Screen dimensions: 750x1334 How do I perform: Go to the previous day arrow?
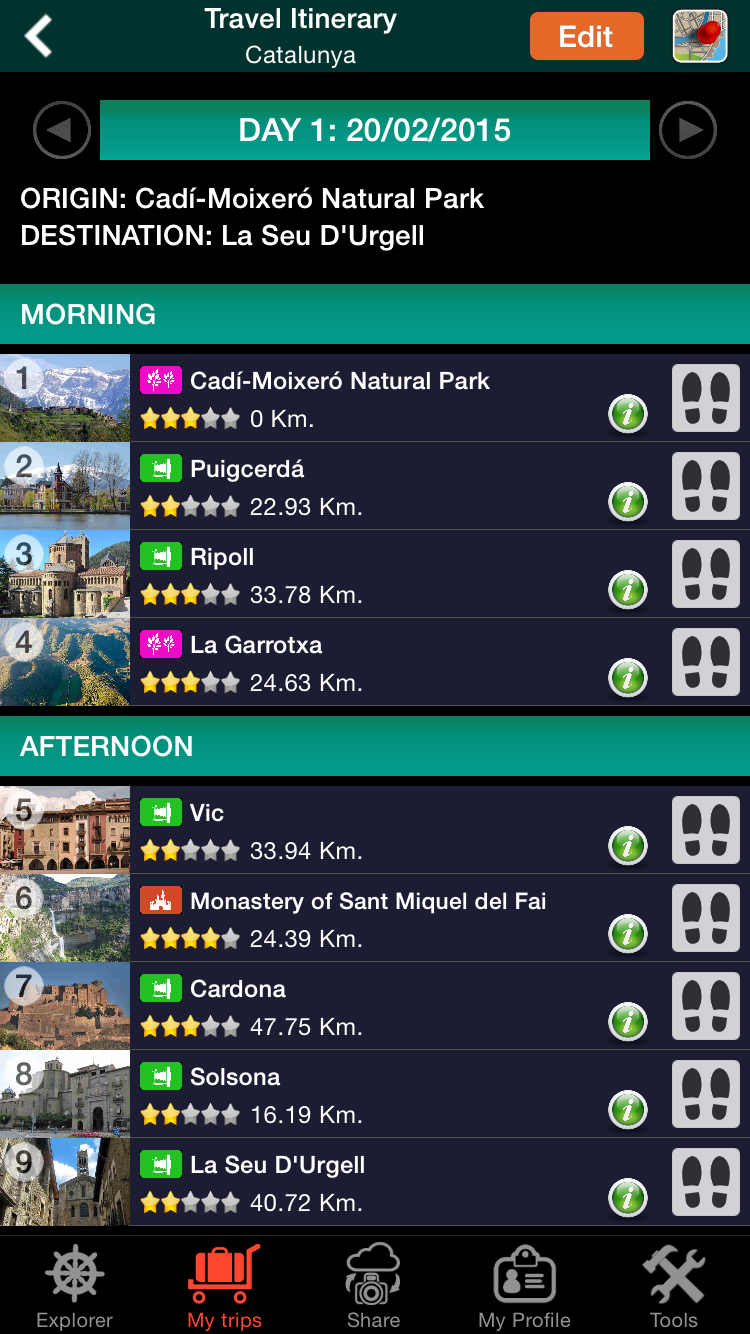(x=62, y=130)
